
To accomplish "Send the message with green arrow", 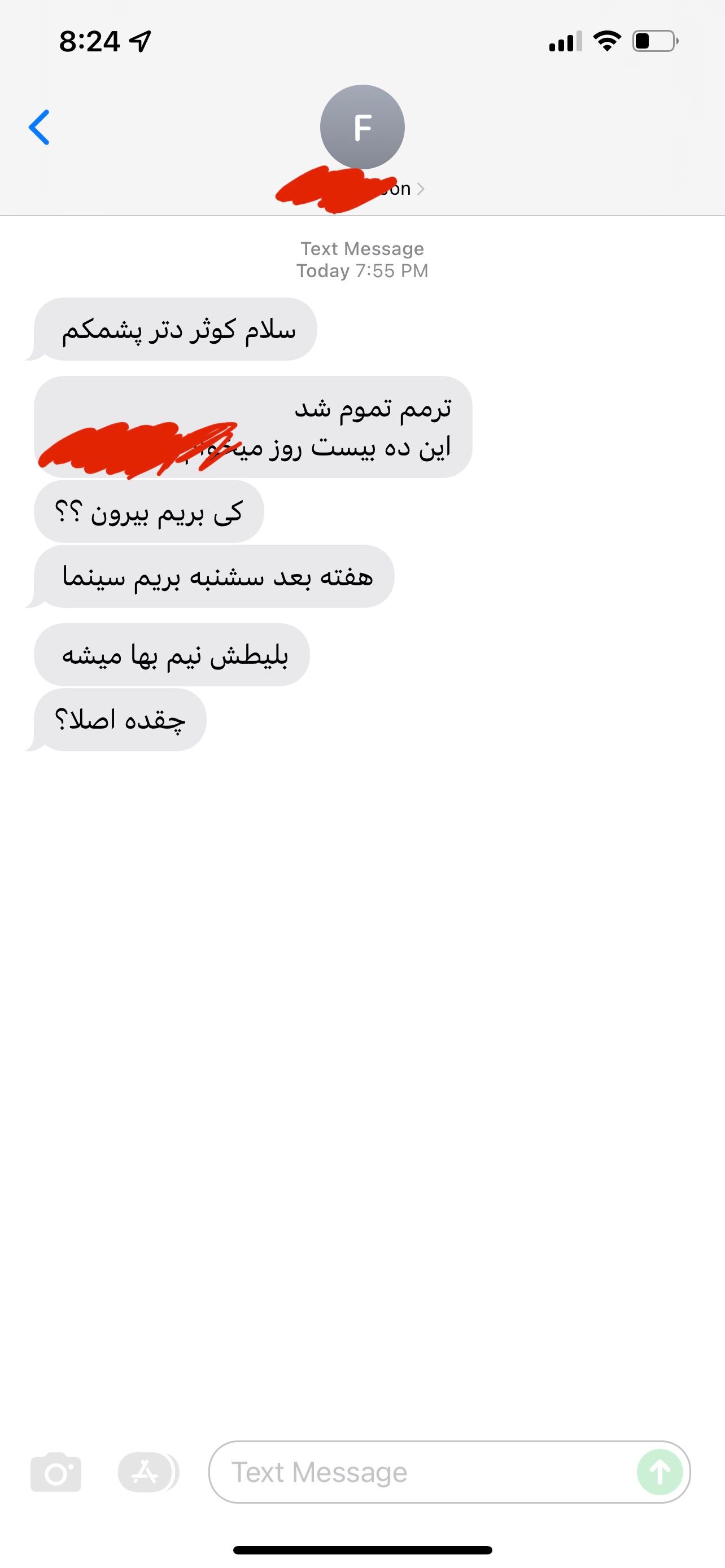I will point(660,1472).
